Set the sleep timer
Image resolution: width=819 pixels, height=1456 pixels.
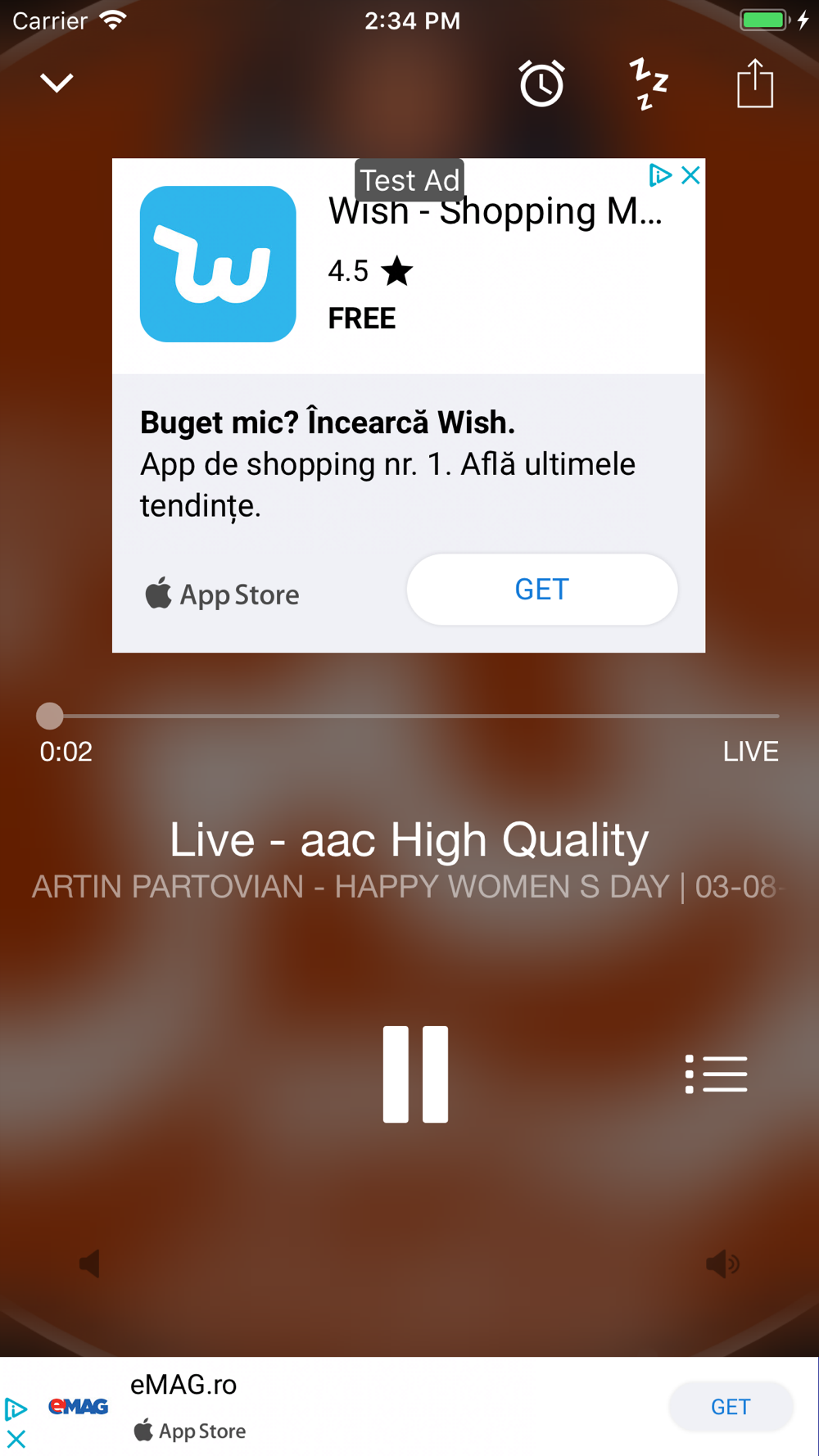click(x=649, y=84)
